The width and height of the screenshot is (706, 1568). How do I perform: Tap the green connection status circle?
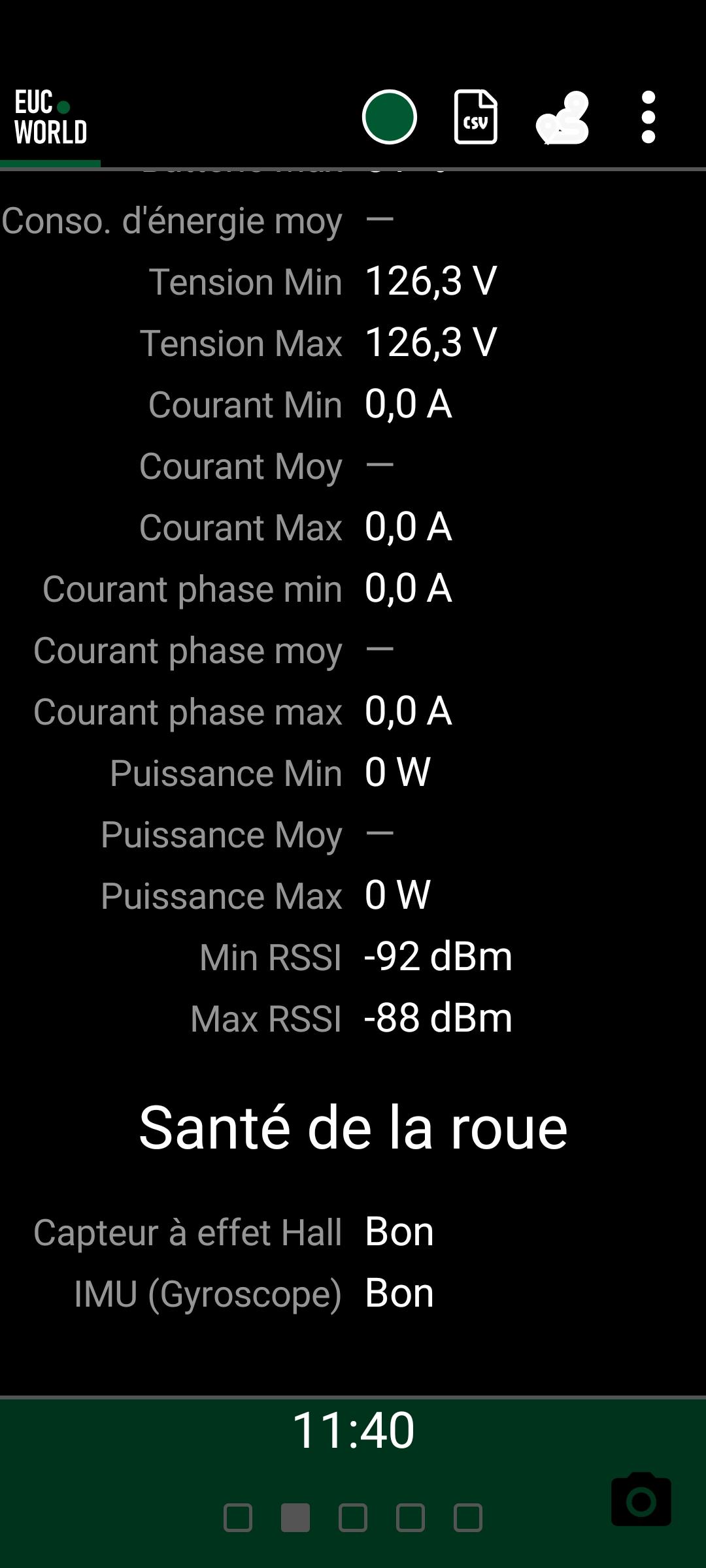pos(389,117)
